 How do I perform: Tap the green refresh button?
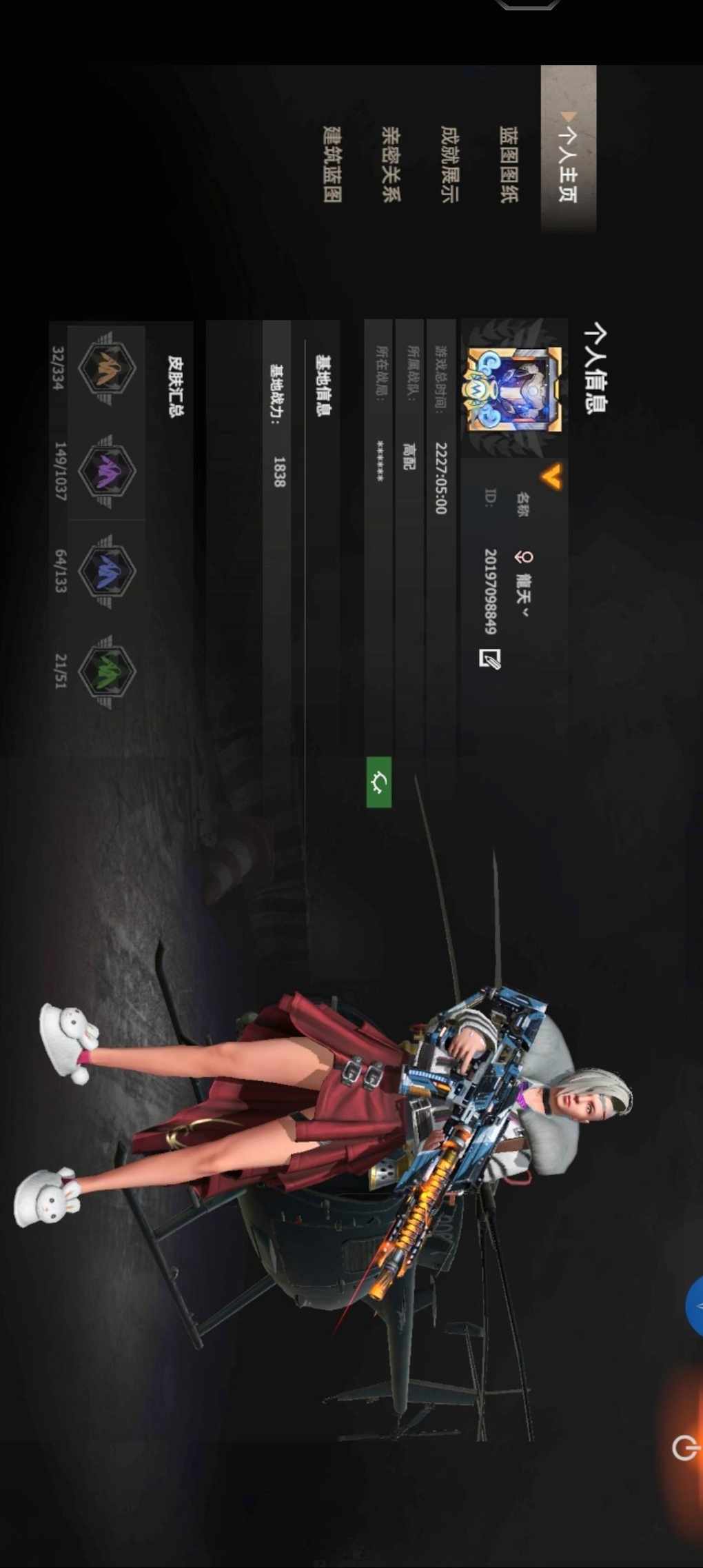point(378,782)
